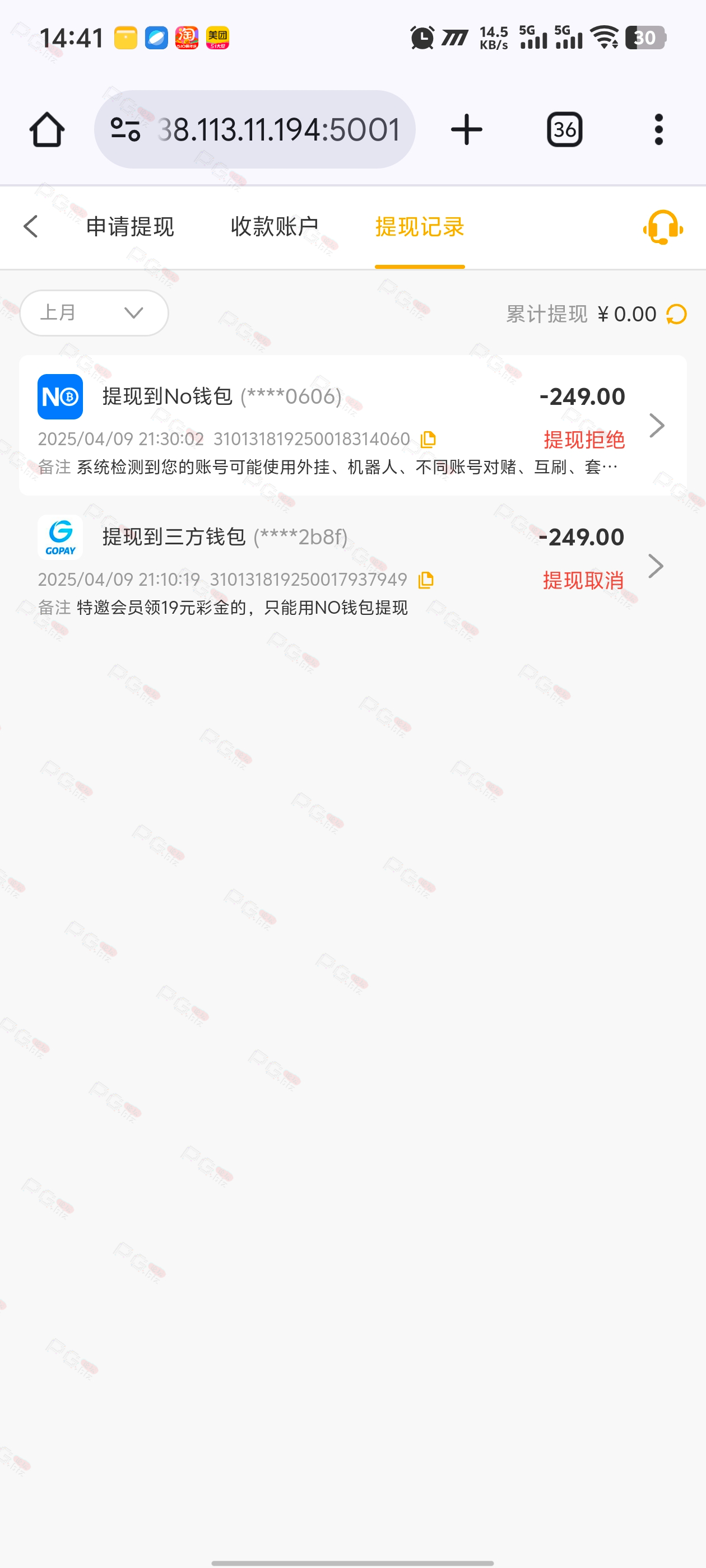
Task: Edit the browser address bar URL
Action: (x=277, y=130)
